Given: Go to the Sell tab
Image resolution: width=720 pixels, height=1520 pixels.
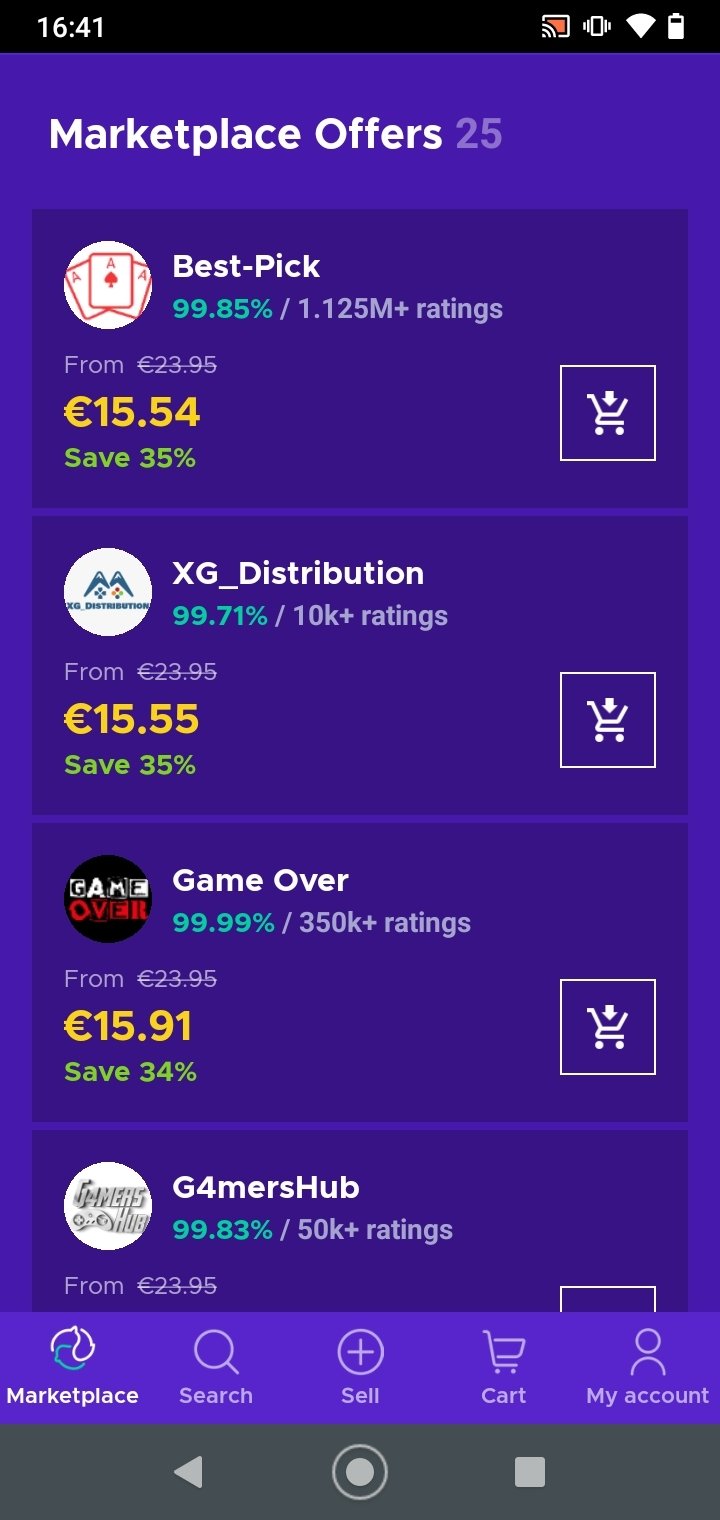Looking at the screenshot, I should [360, 1367].
